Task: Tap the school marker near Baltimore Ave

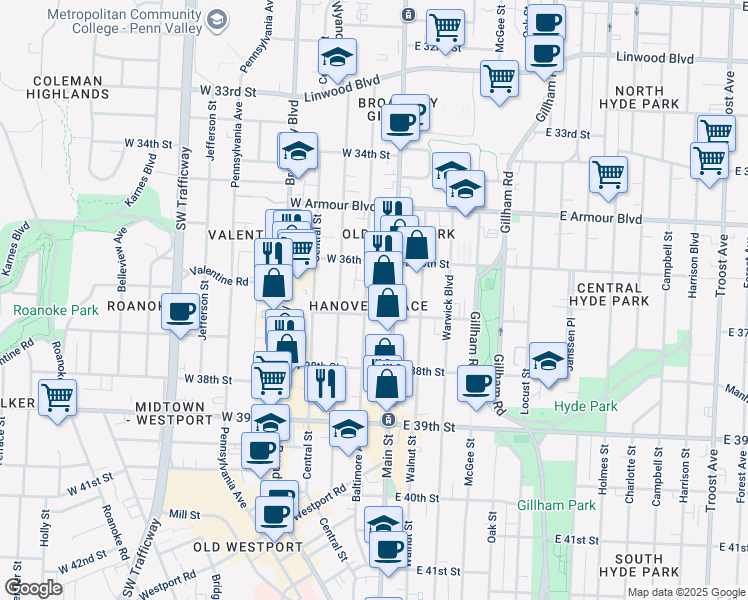Action: pyautogui.click(x=348, y=429)
